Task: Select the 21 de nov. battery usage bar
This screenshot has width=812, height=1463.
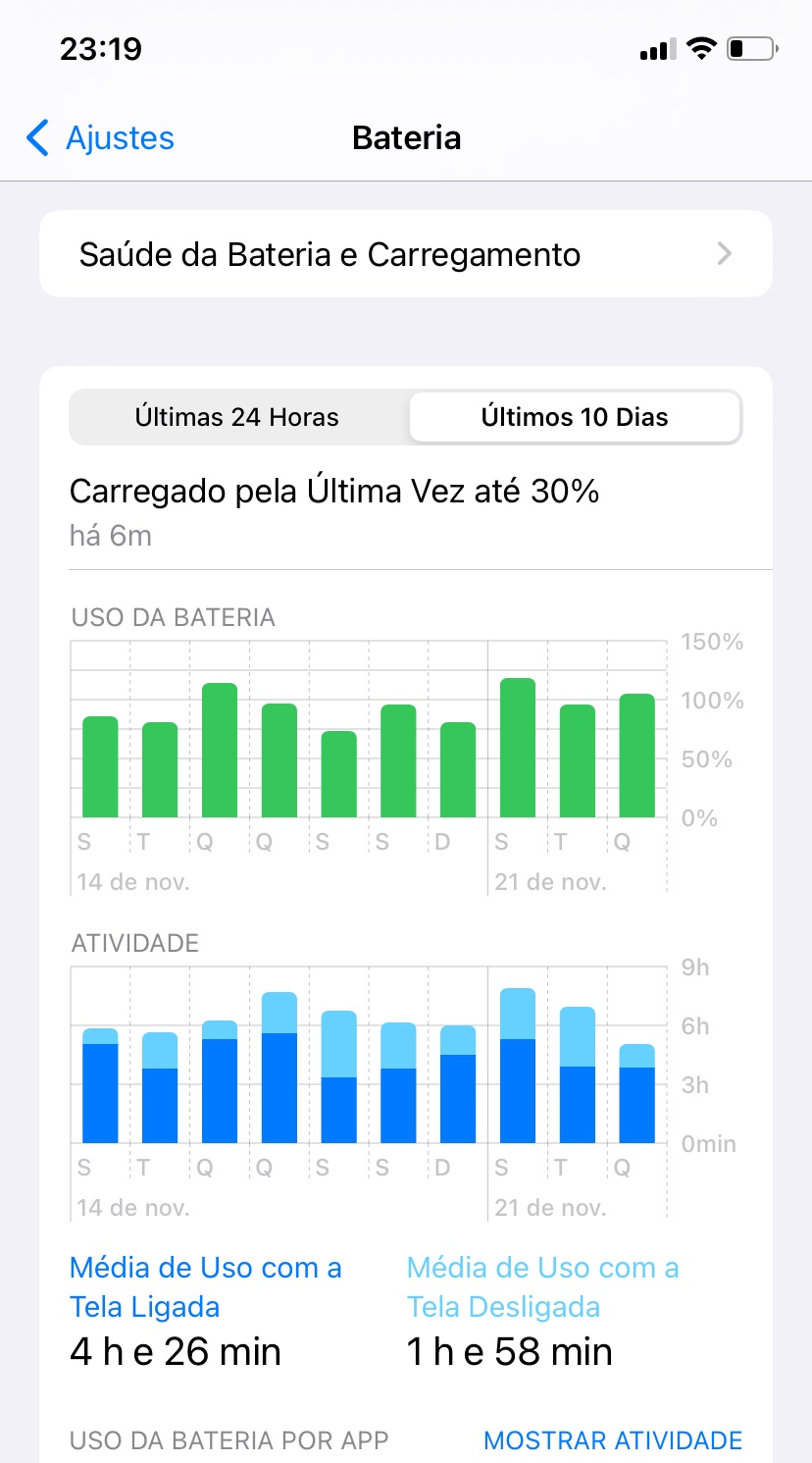Action: (x=518, y=748)
